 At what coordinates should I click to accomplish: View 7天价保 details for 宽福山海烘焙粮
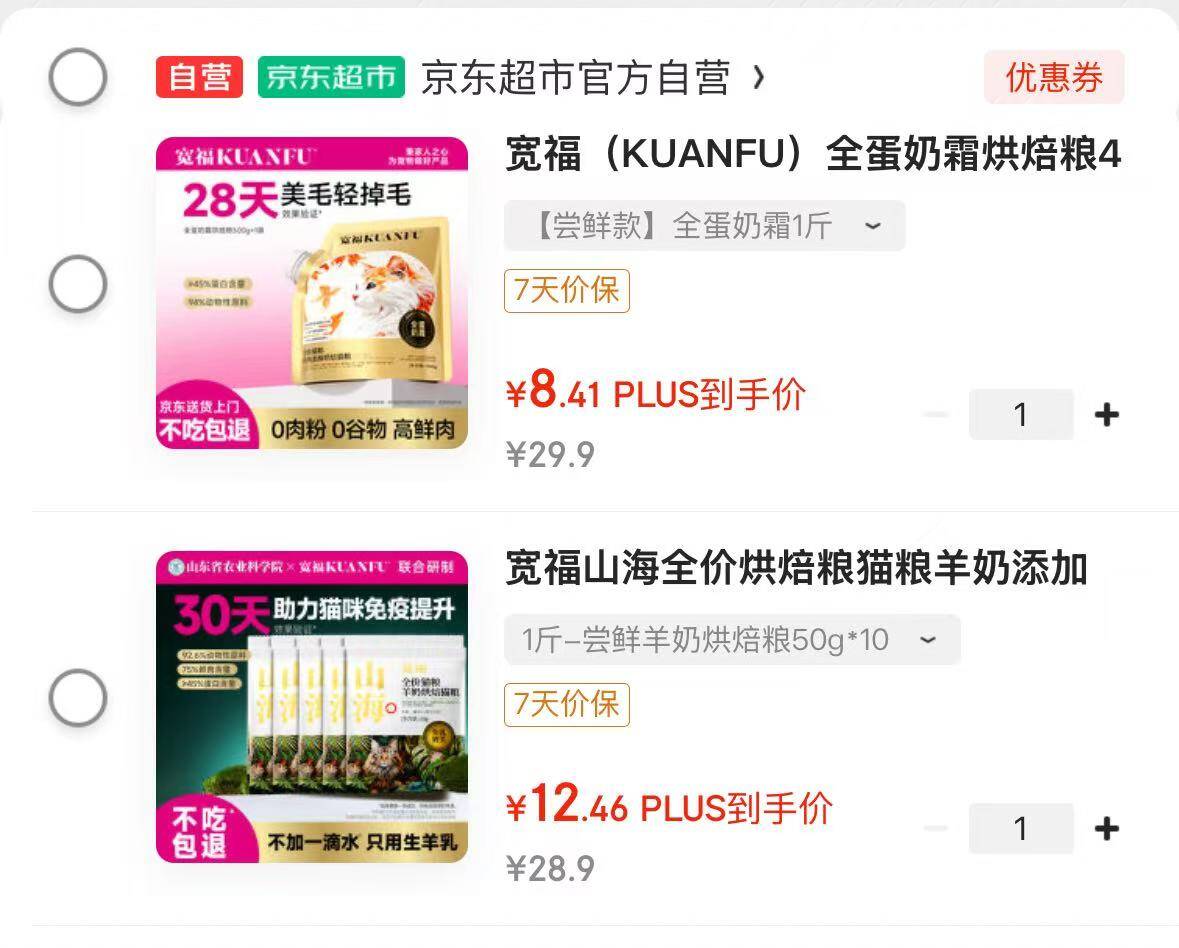tap(566, 705)
